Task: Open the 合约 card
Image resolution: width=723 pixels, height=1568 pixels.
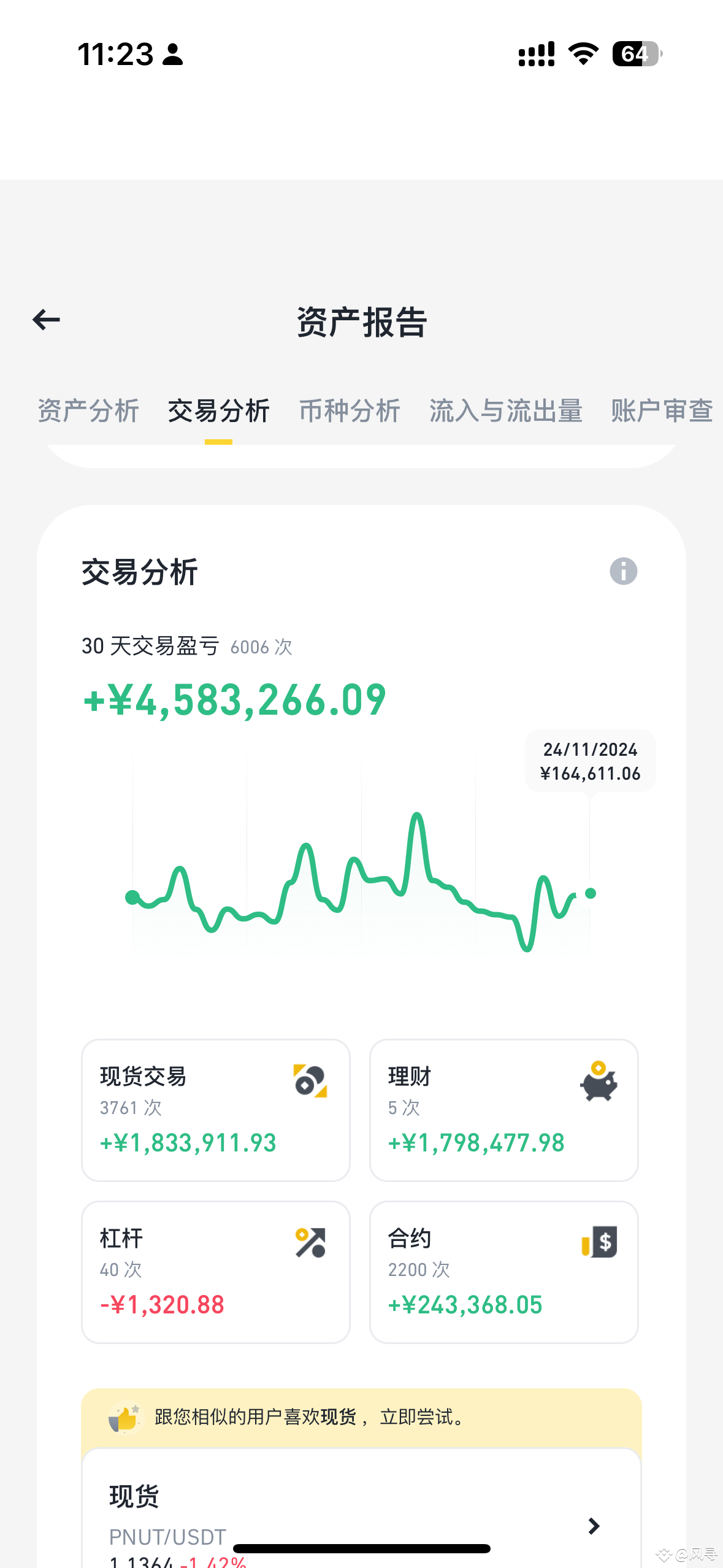Action: pos(504,1272)
